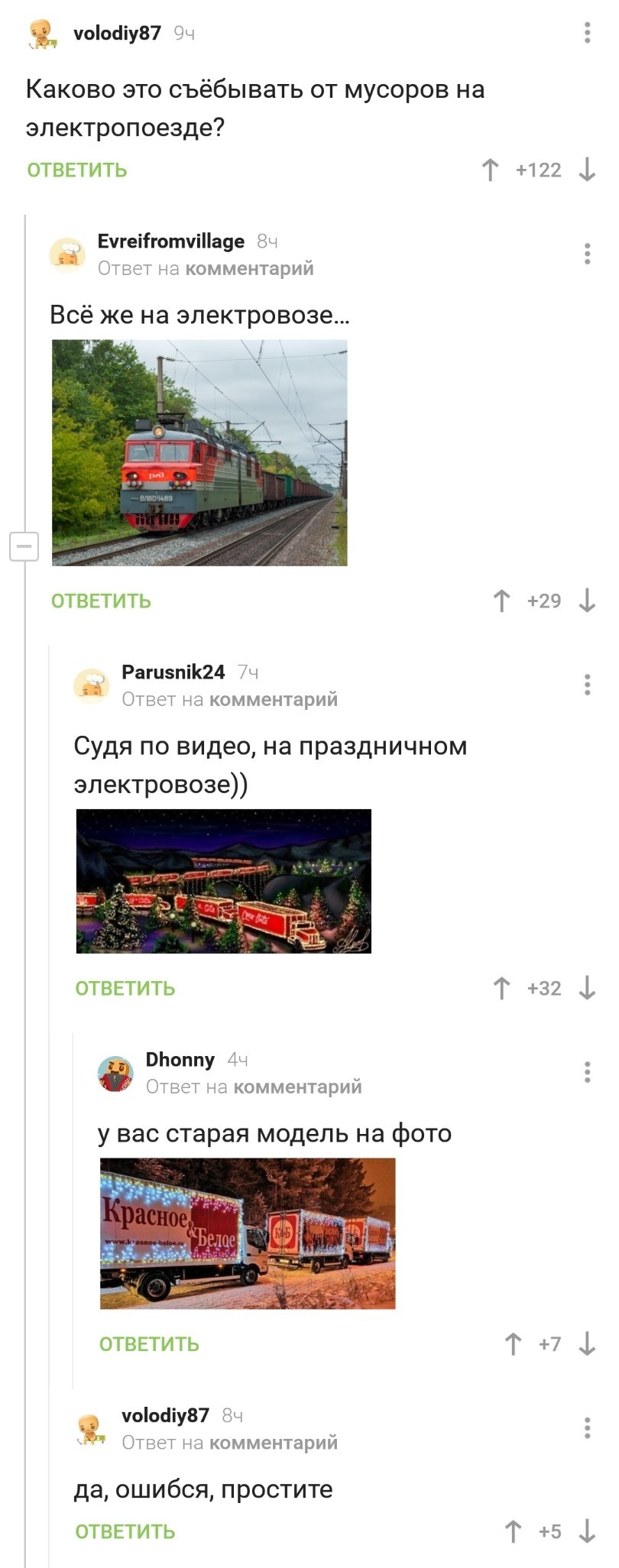Open overflow menu on Evreifromvillage's comment
Image resolution: width=619 pixels, height=1568 pixels.
tap(587, 254)
